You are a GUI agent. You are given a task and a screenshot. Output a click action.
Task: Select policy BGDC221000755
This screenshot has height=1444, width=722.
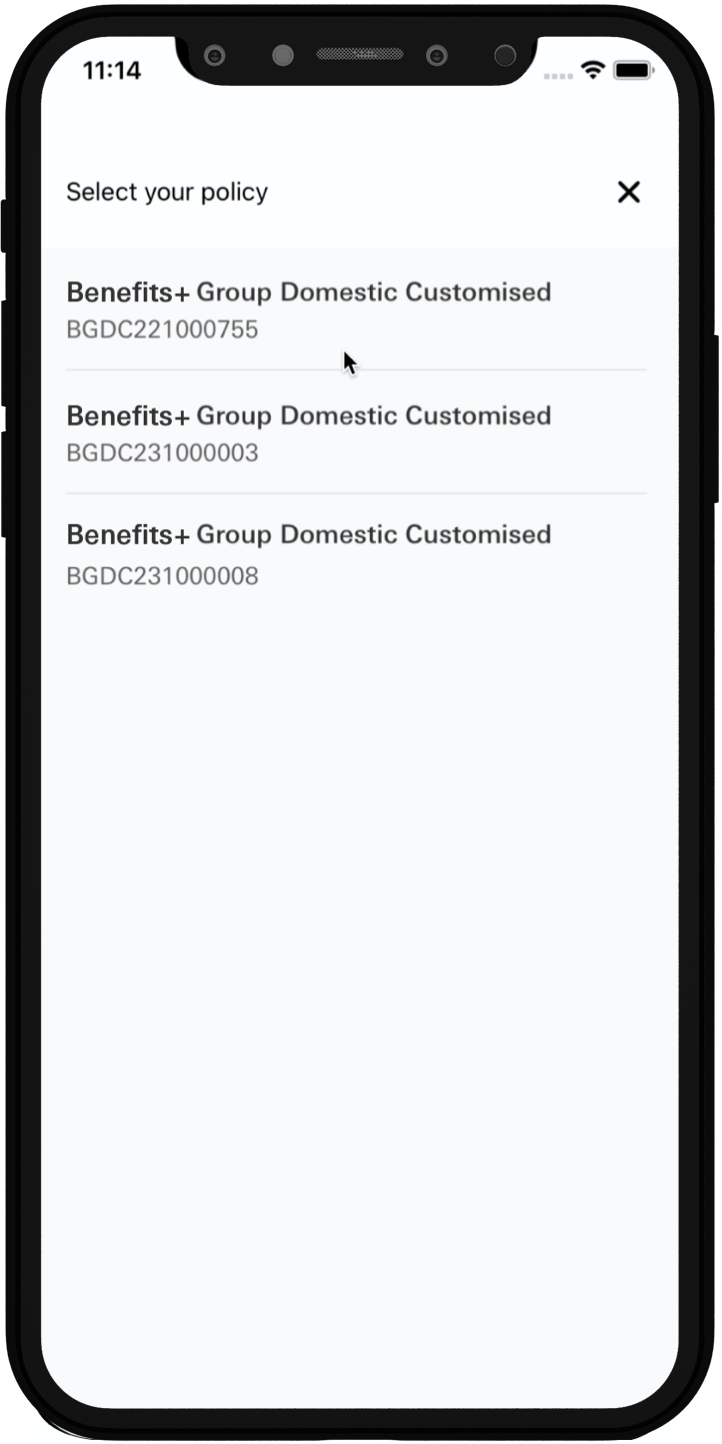pyautogui.click(x=356, y=309)
